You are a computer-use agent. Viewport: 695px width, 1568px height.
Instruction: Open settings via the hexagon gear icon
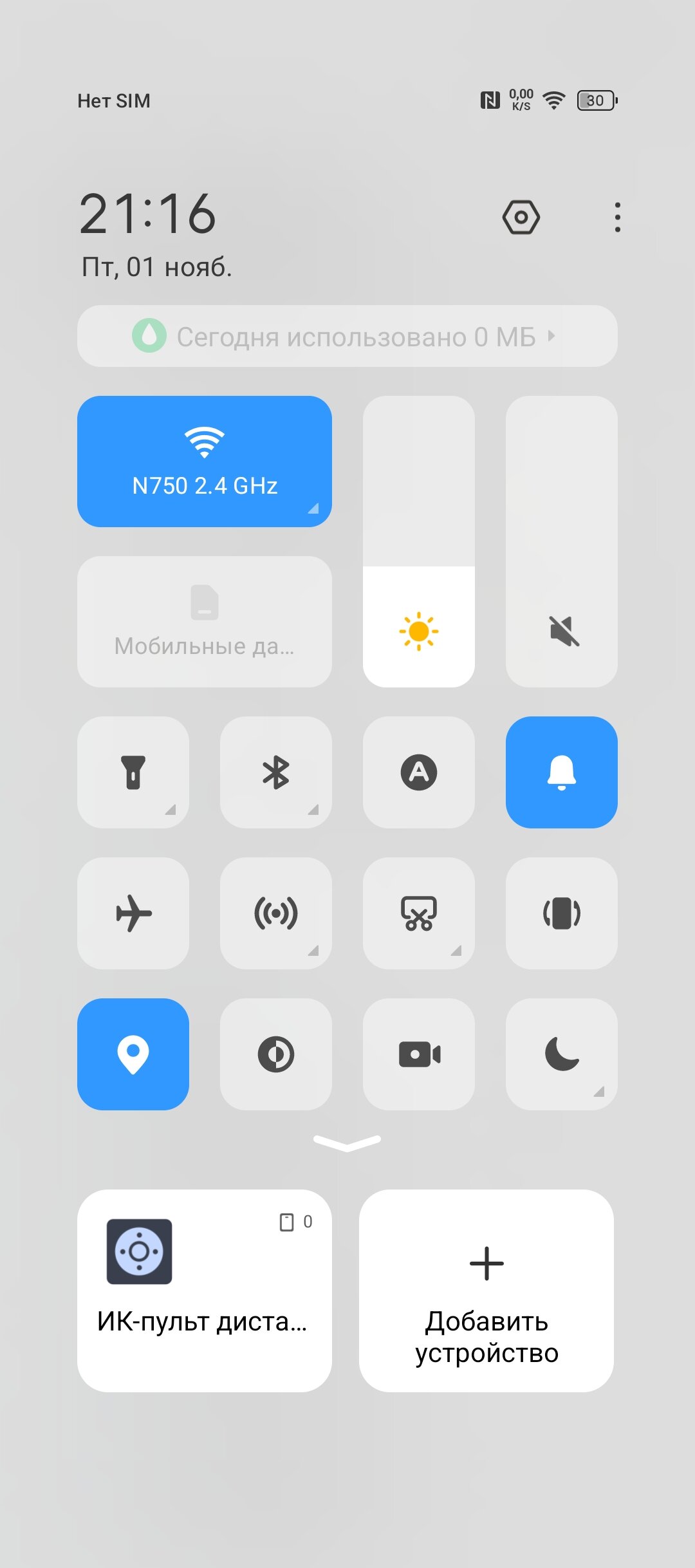521,217
